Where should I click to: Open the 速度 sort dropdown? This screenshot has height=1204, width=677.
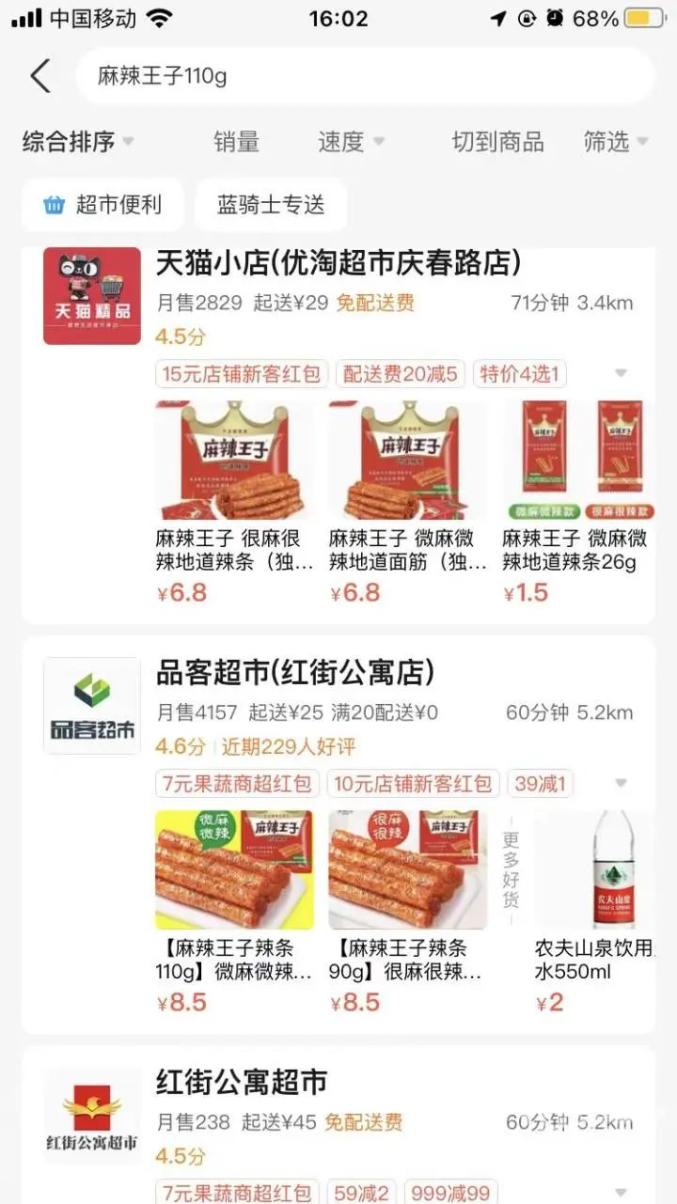click(350, 142)
